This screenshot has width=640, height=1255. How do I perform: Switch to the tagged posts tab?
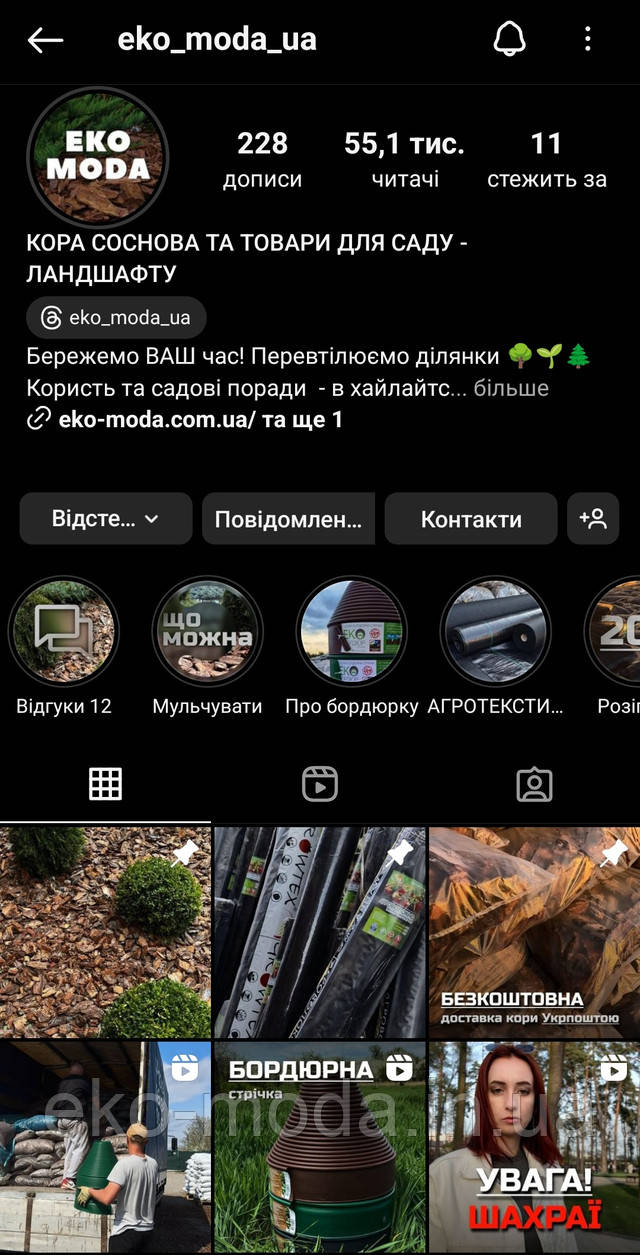pos(534,785)
